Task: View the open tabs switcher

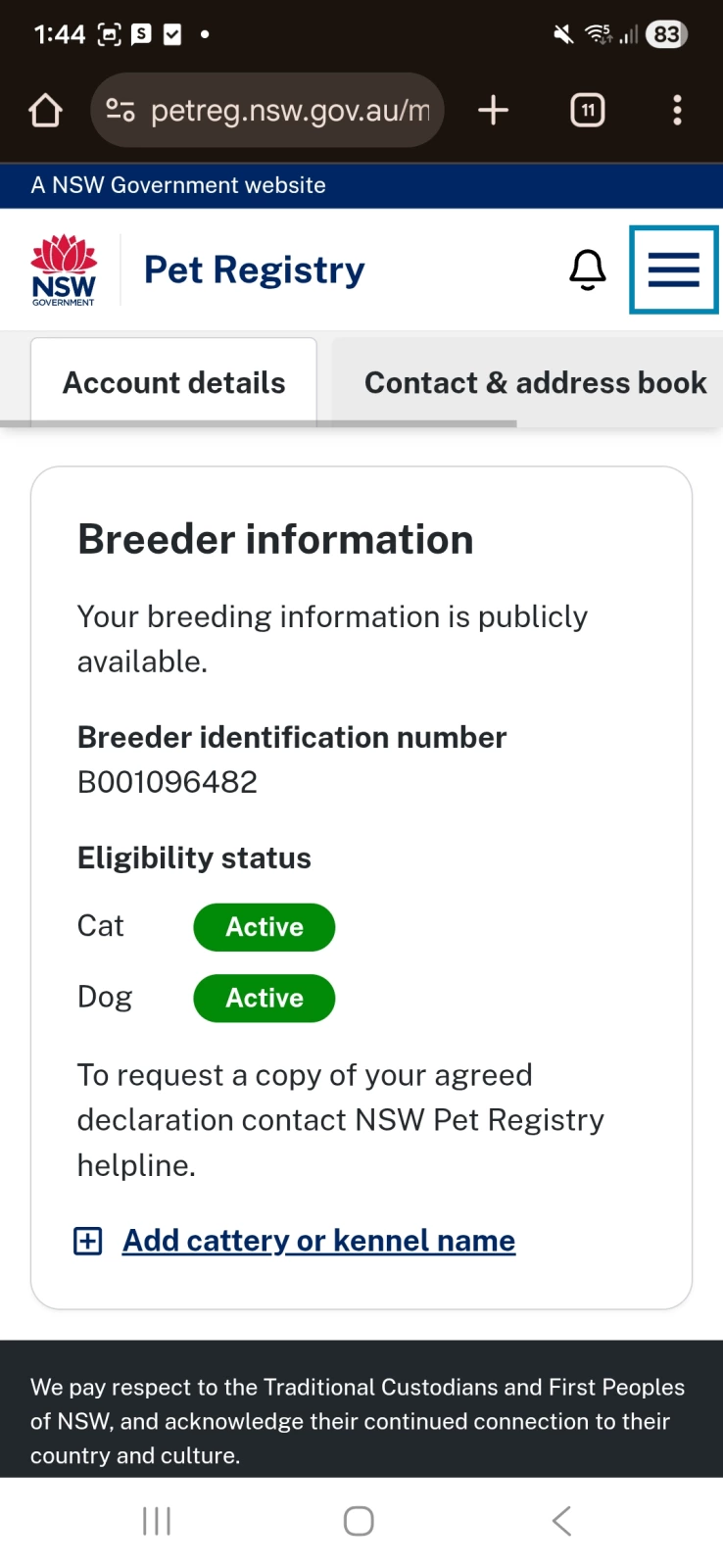Action: tap(588, 111)
